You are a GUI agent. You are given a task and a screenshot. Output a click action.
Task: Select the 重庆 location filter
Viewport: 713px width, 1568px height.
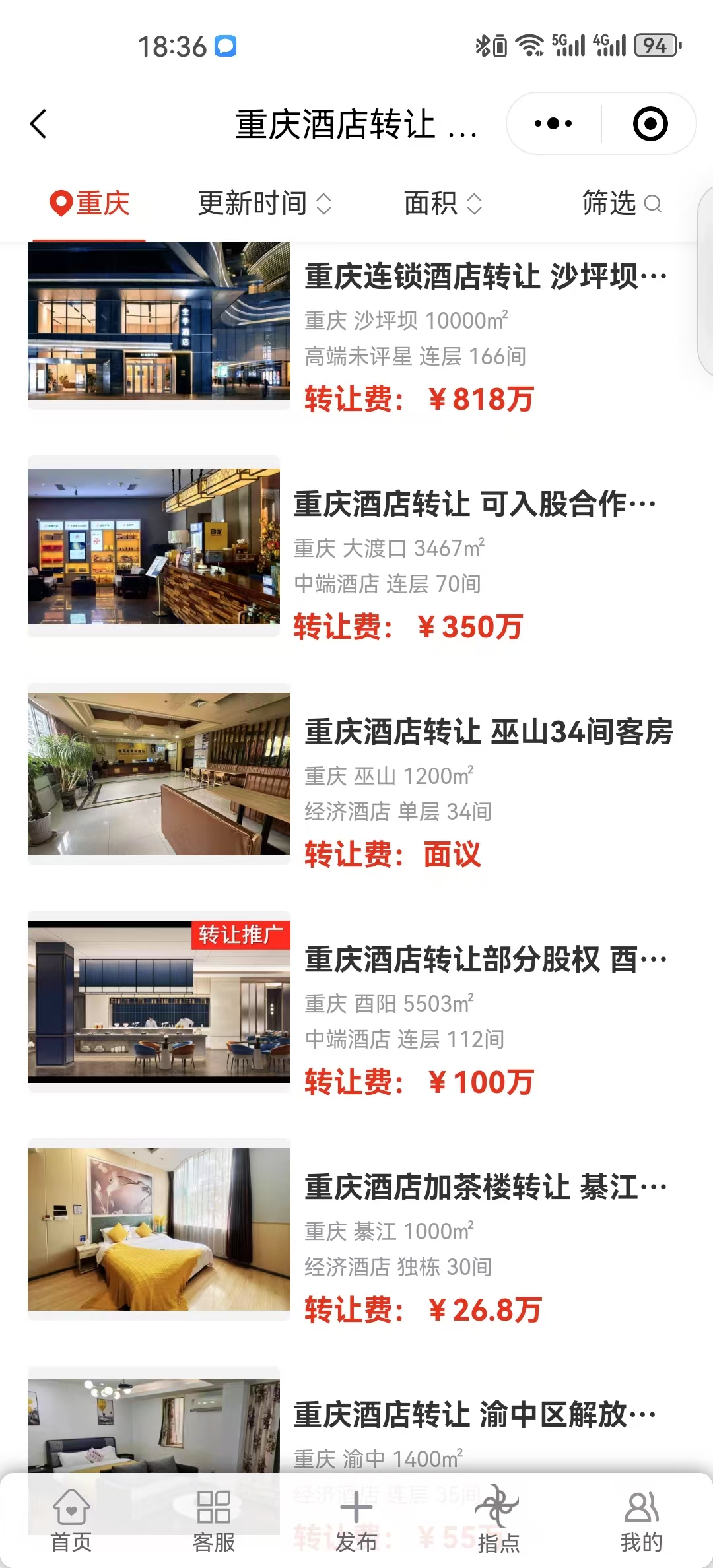90,203
